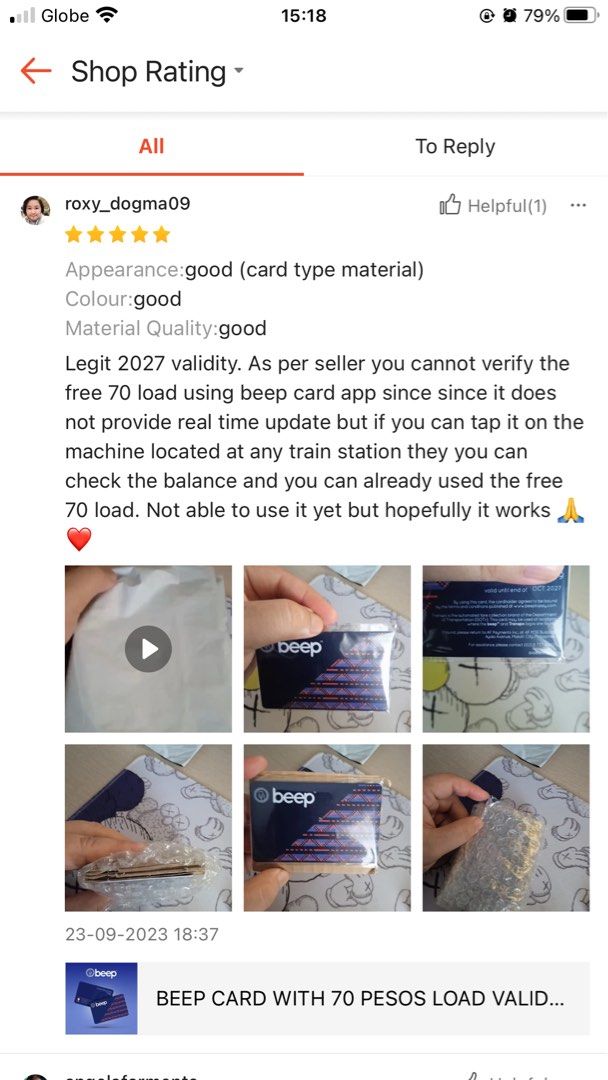
Task: Play the review video
Action: pyautogui.click(x=148, y=649)
